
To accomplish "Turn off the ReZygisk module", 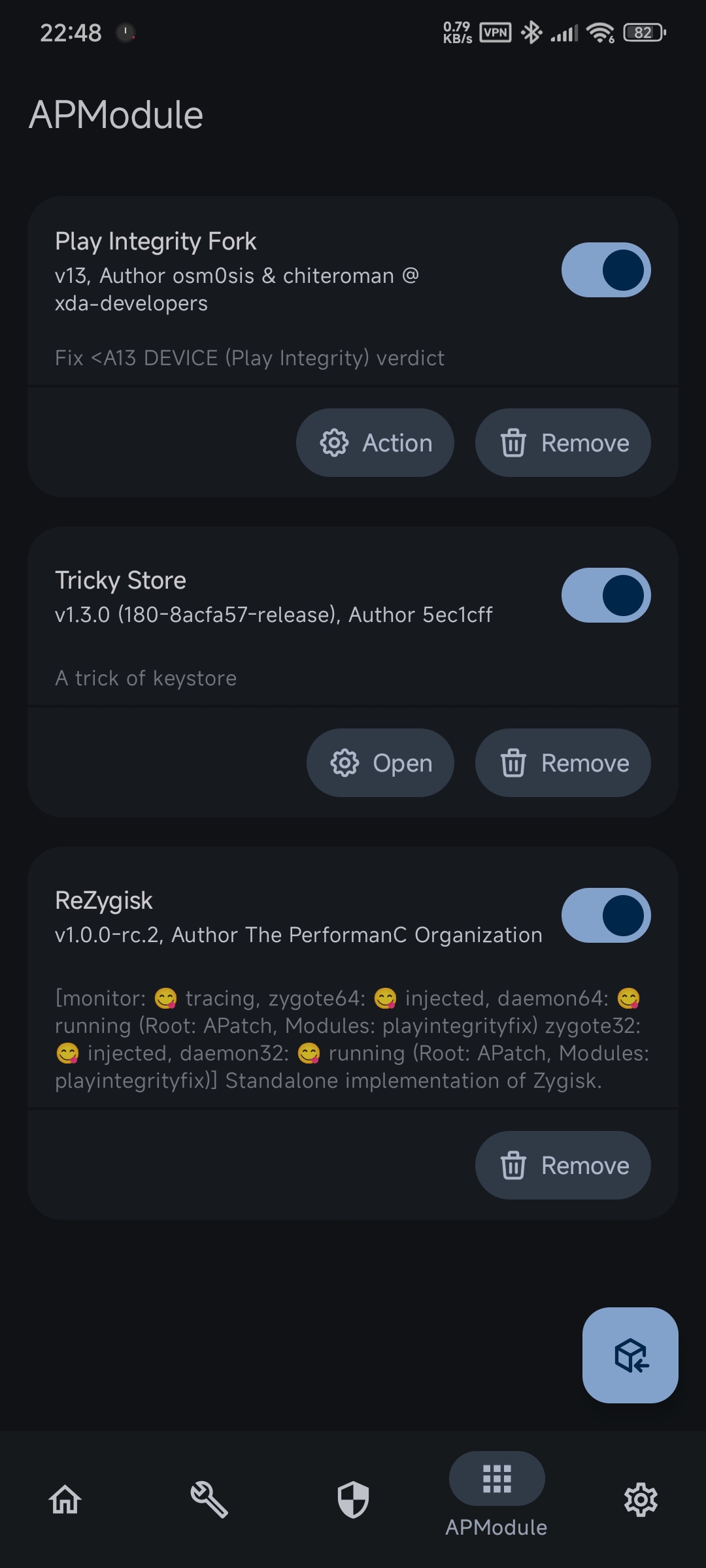I will [606, 915].
